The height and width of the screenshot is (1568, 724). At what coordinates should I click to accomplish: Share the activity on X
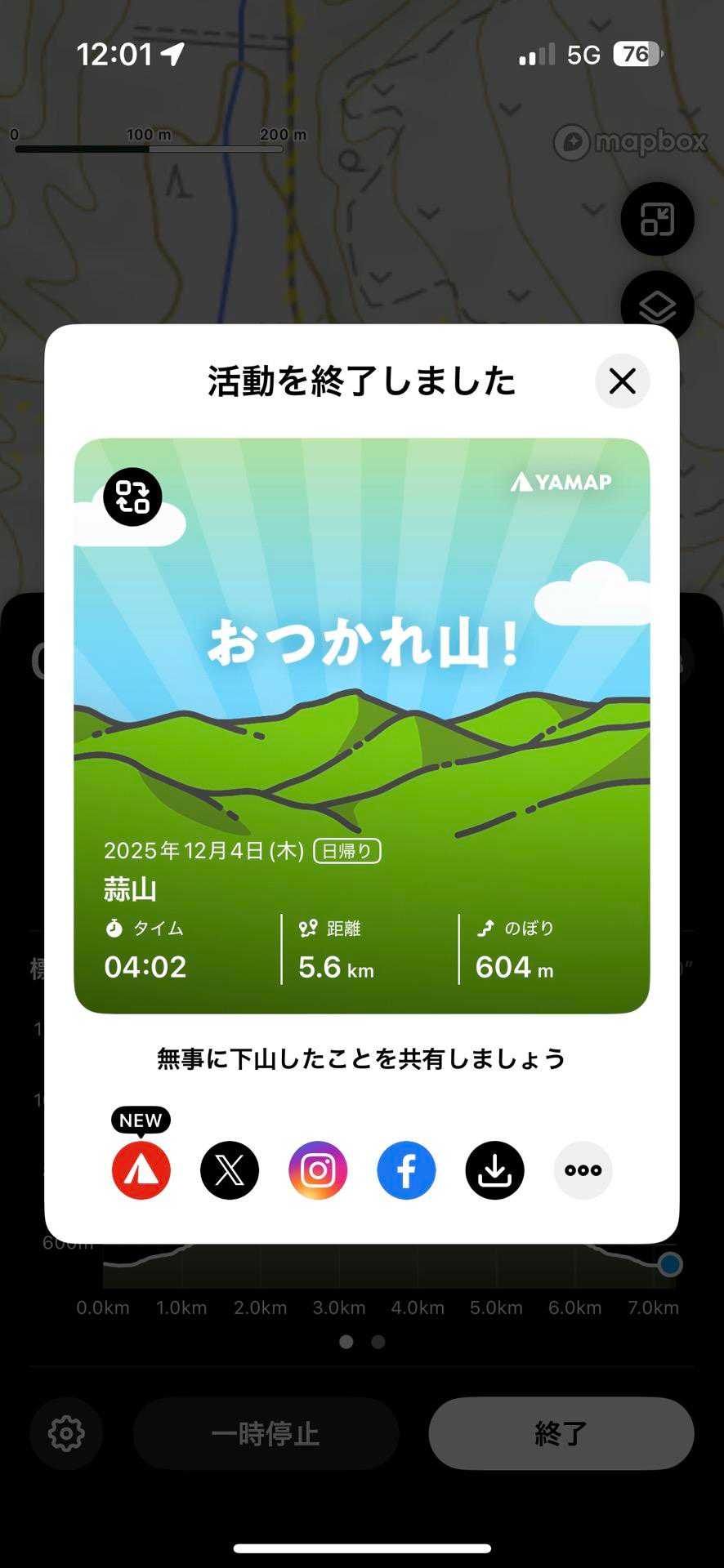(x=230, y=1170)
